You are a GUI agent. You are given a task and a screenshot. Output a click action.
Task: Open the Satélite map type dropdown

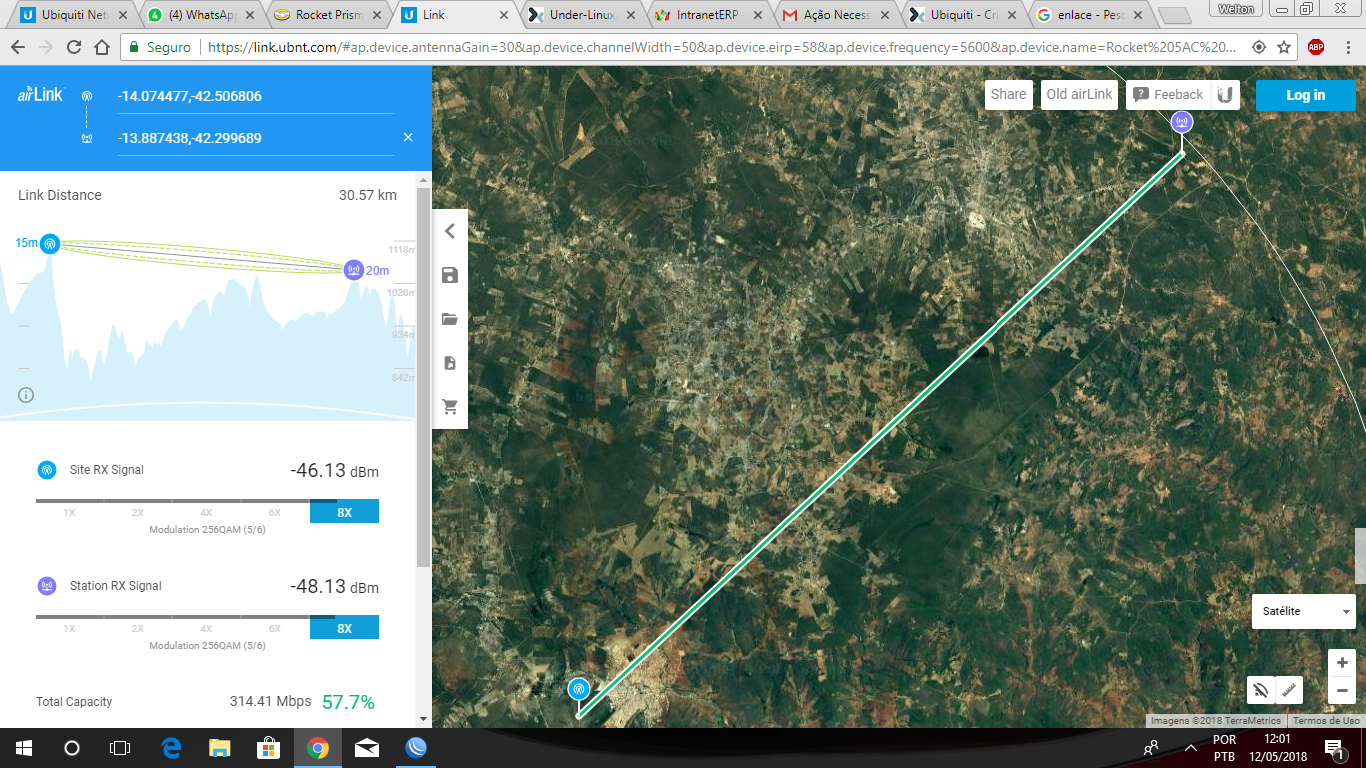coord(1304,611)
